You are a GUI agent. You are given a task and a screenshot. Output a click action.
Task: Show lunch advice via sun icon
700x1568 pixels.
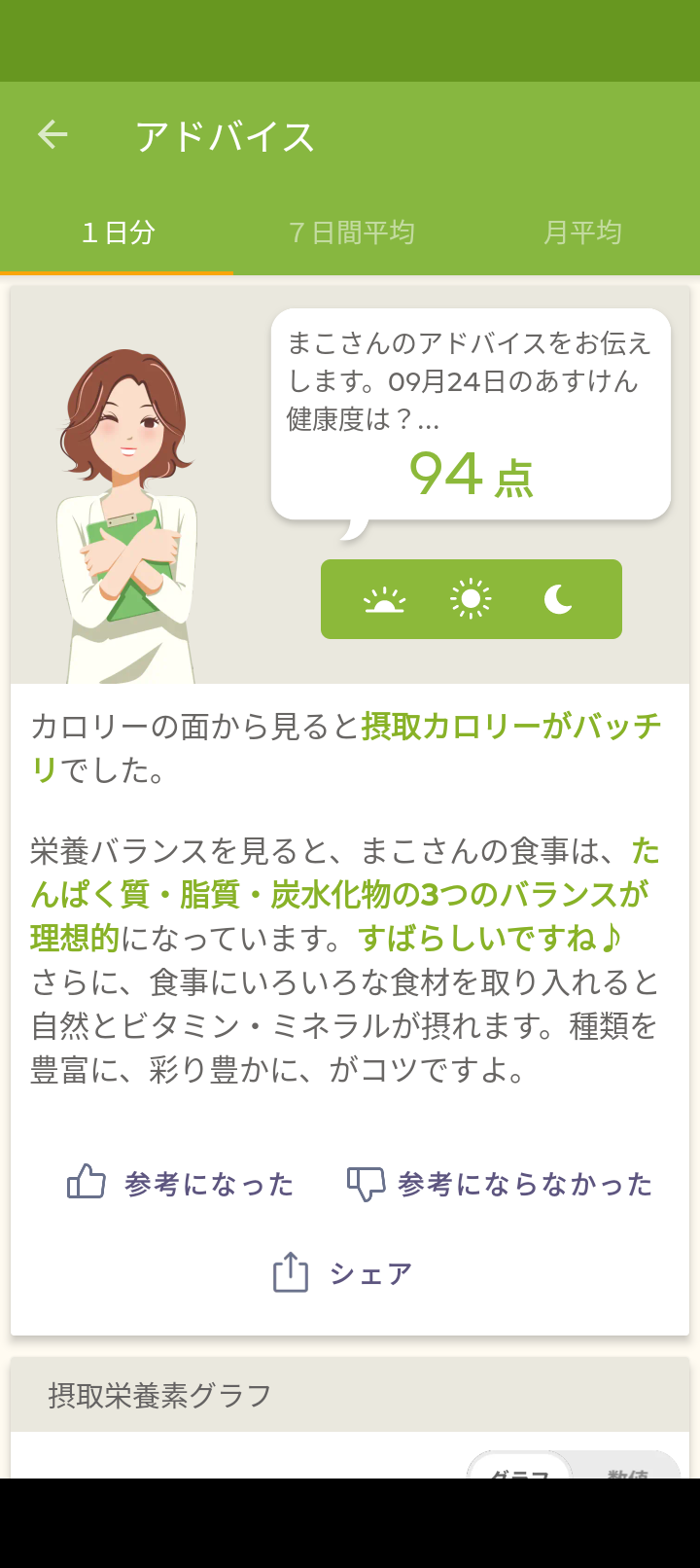click(x=472, y=599)
